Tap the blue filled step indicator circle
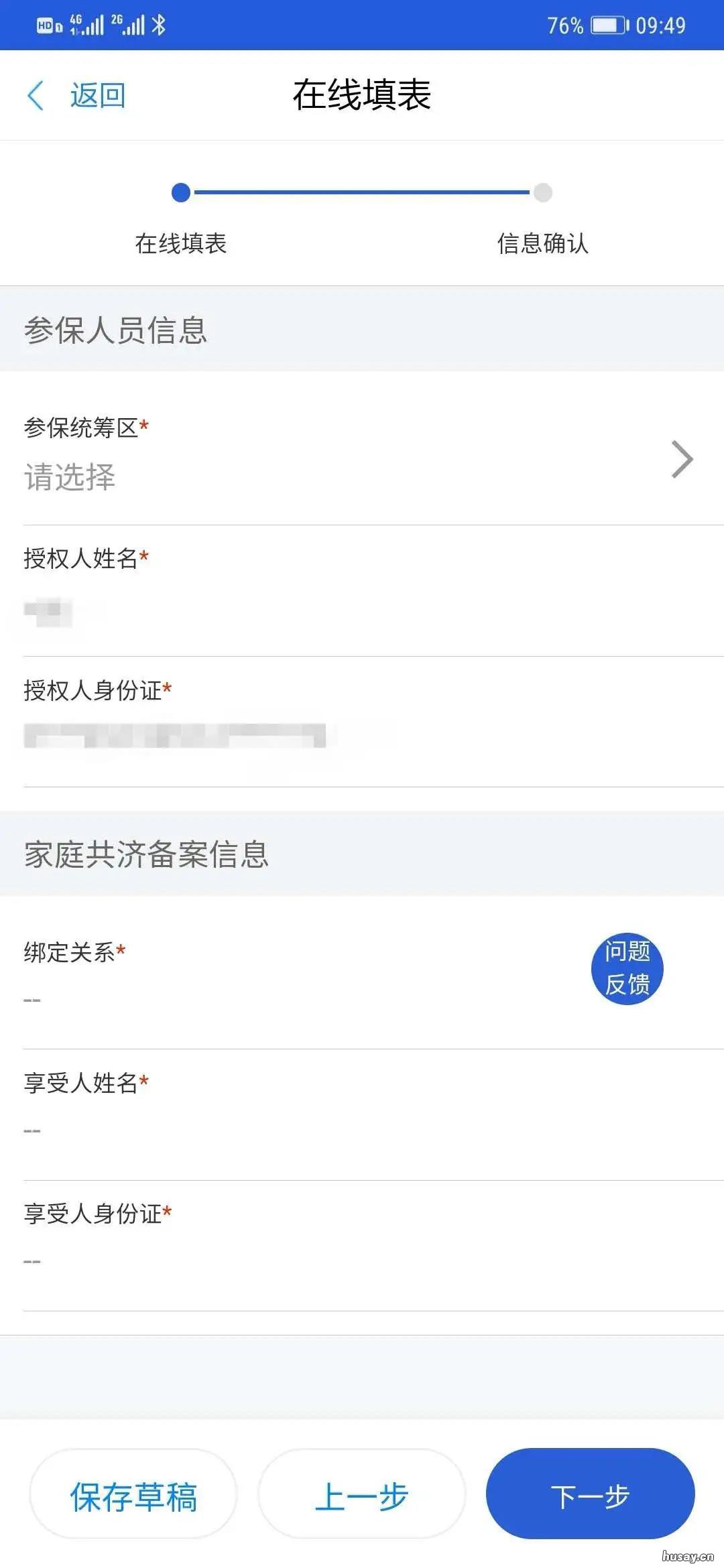 (x=180, y=192)
